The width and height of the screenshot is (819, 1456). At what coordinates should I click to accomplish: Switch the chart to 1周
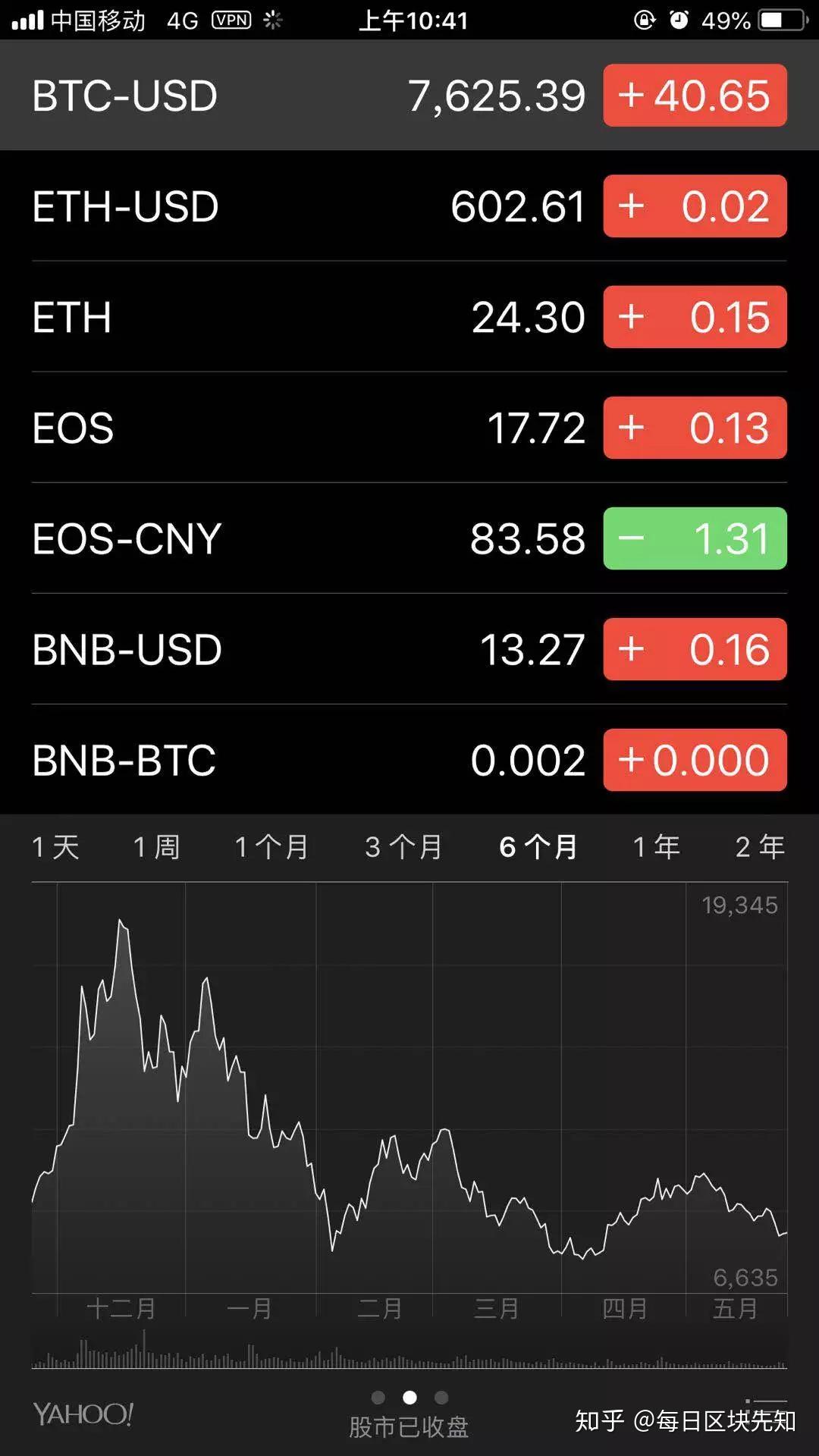point(156,847)
